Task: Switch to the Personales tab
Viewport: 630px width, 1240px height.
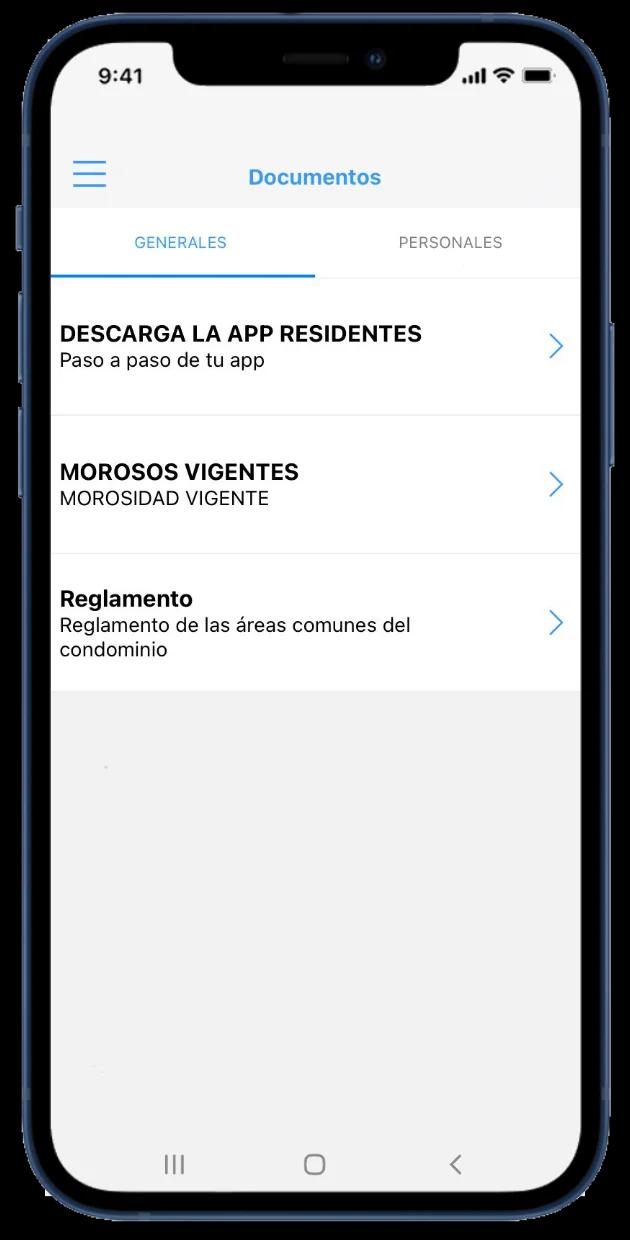Action: (449, 243)
